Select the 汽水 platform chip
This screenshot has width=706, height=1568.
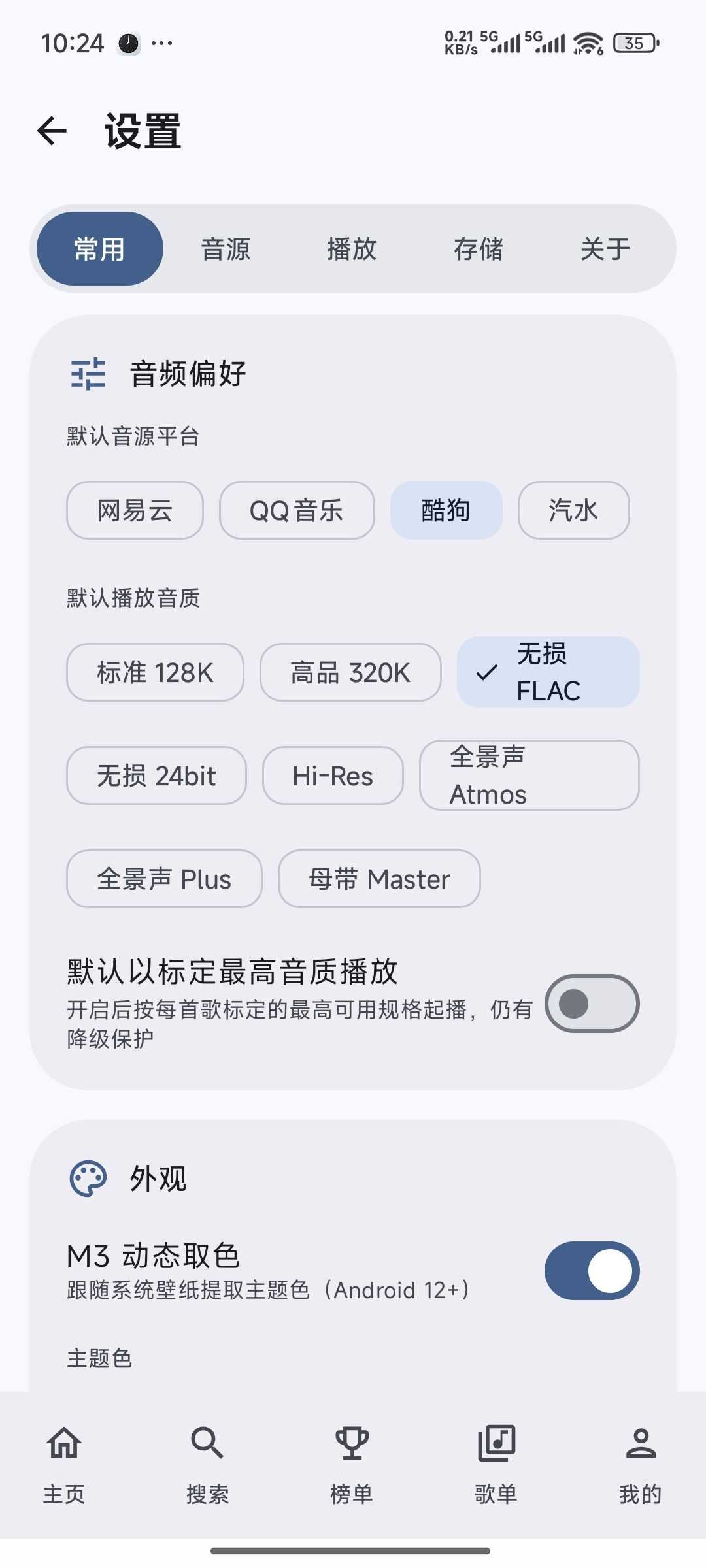coord(573,510)
